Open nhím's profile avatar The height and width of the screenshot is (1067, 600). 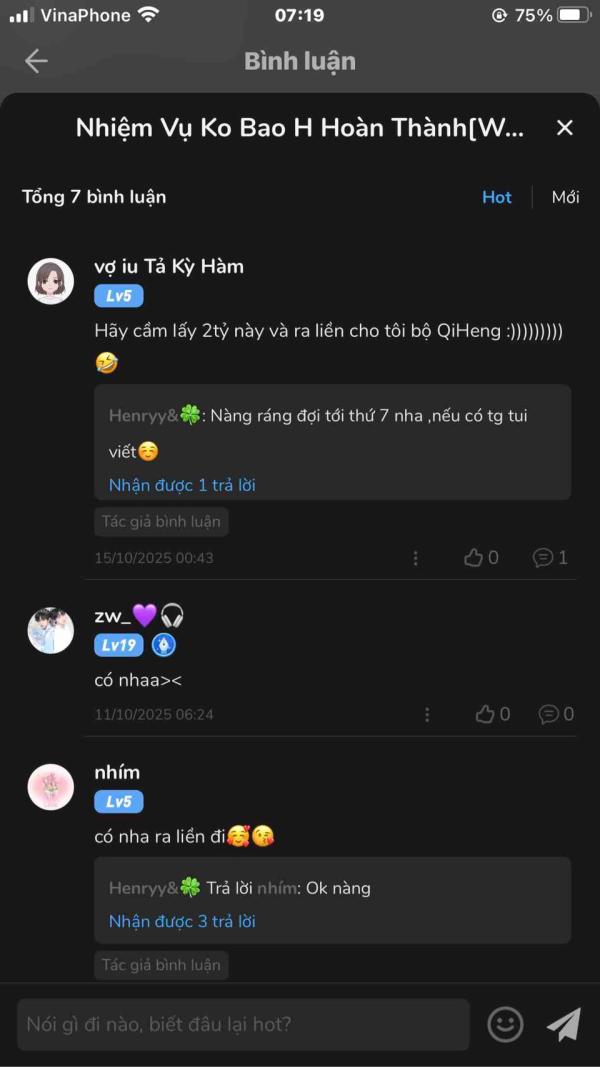coord(50,787)
